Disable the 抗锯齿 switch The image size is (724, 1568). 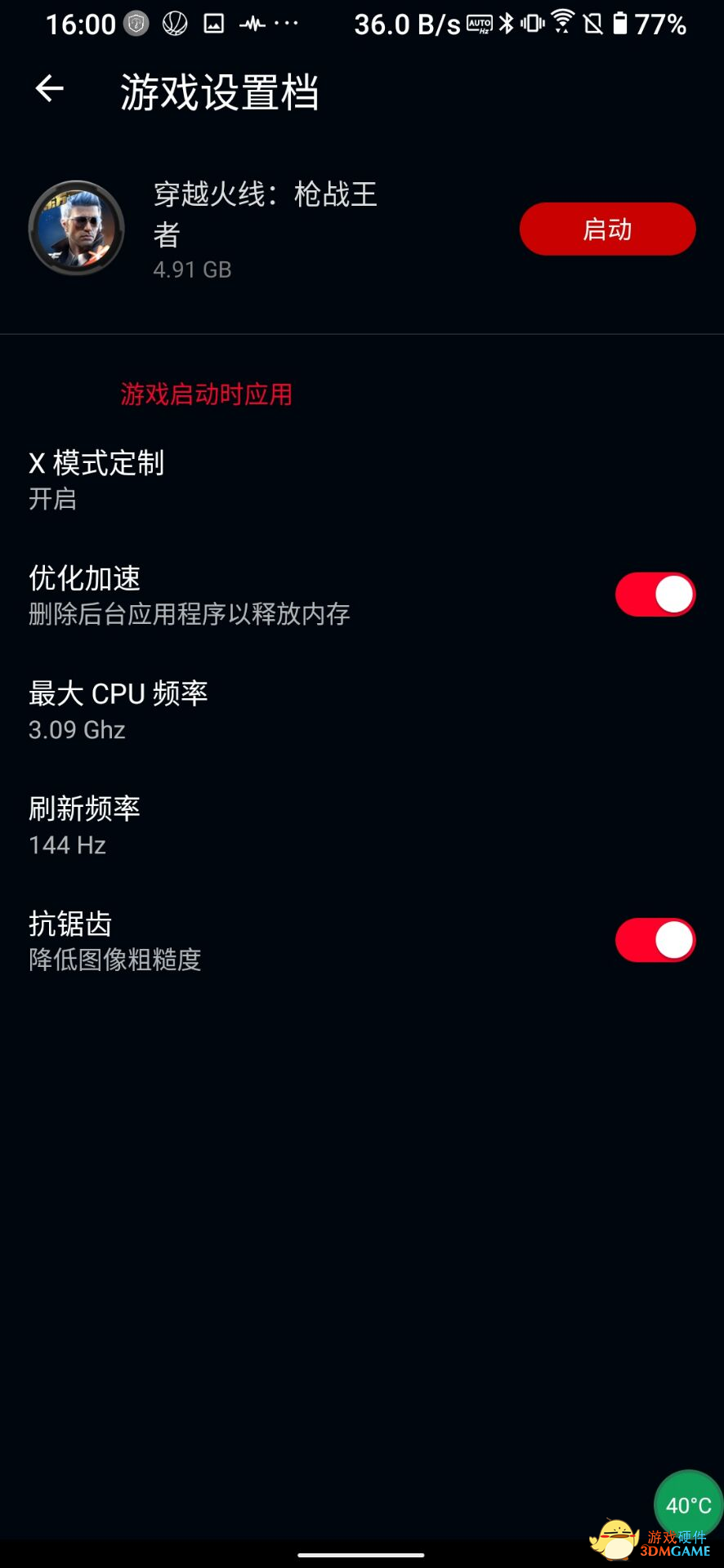[655, 940]
